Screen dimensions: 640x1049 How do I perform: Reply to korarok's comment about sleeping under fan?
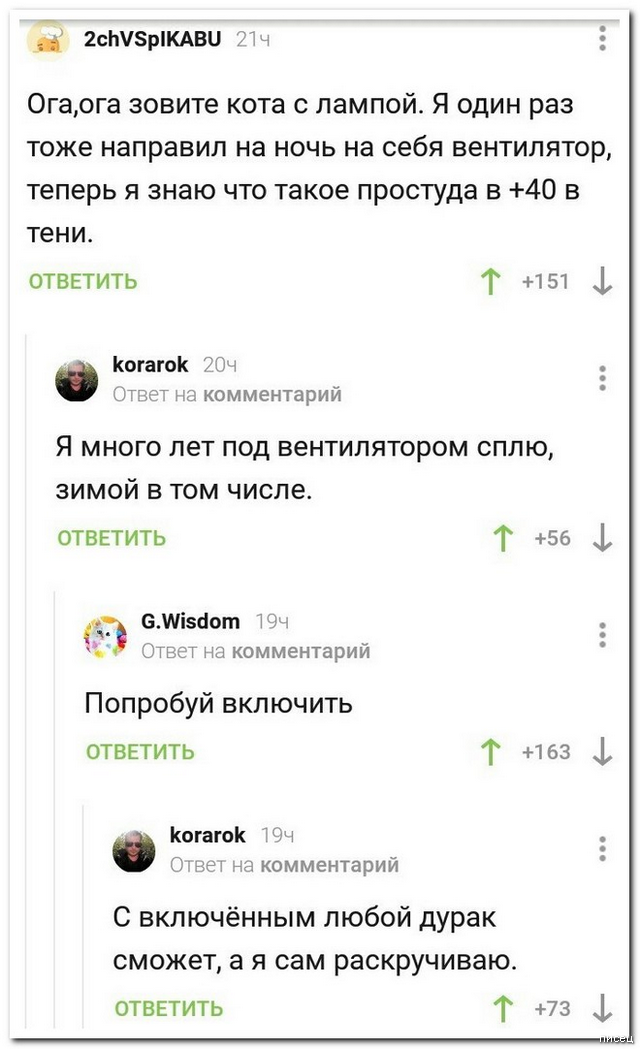click(112, 539)
